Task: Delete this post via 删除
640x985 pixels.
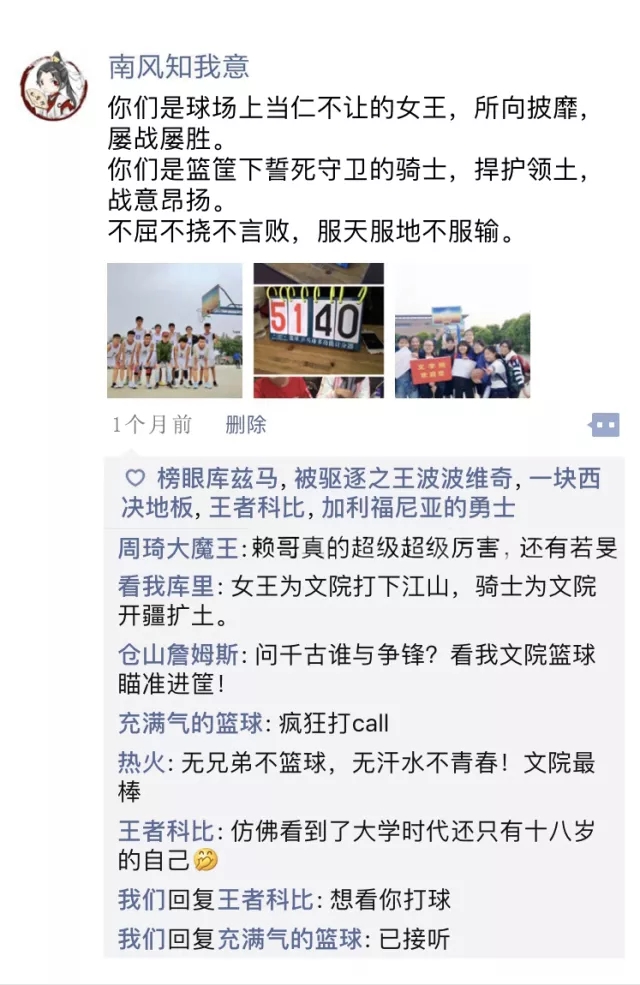Action: point(246,425)
